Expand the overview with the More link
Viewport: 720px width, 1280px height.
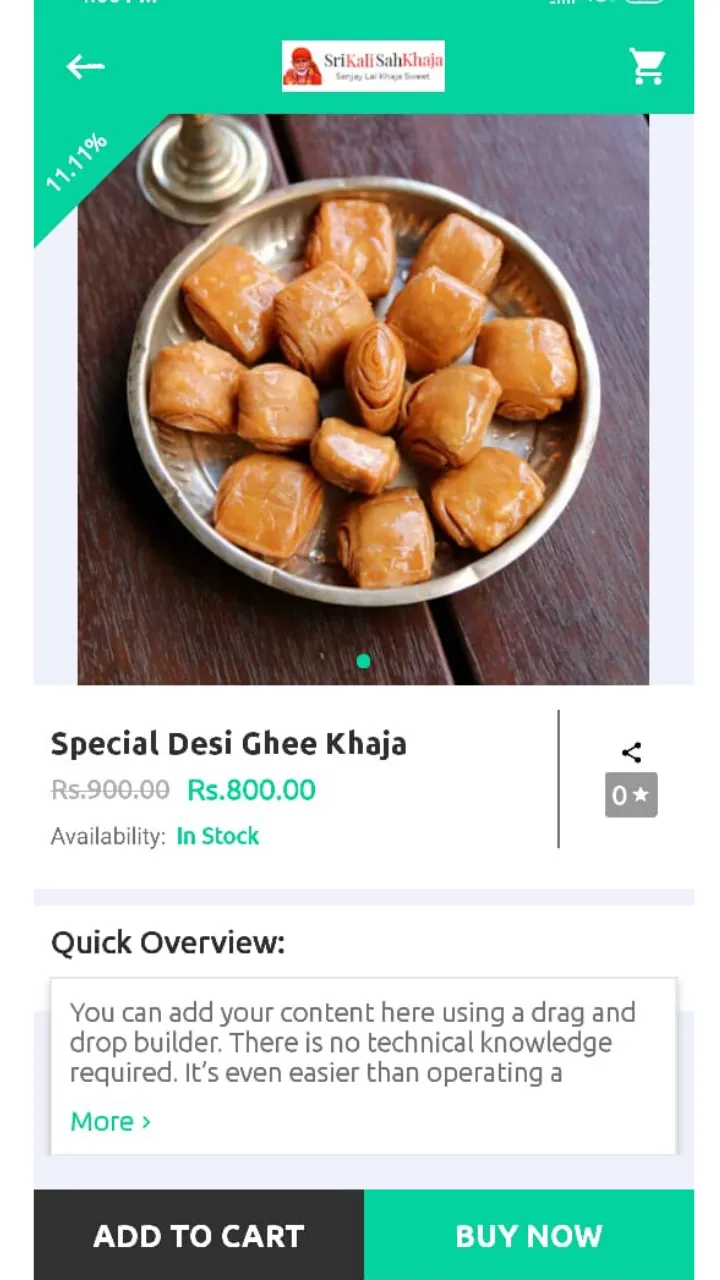point(110,1121)
